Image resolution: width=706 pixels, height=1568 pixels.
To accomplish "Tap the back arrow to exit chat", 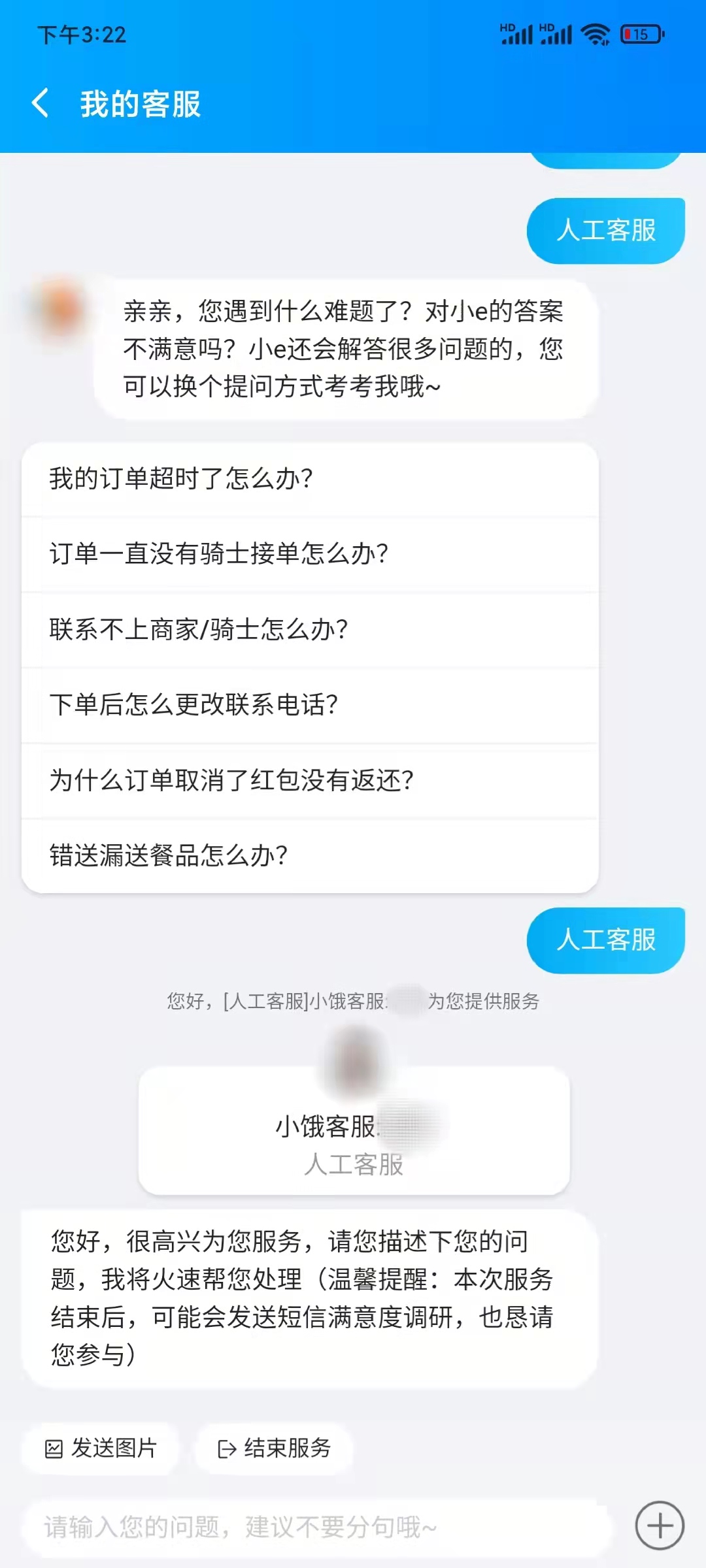I will coord(41,103).
